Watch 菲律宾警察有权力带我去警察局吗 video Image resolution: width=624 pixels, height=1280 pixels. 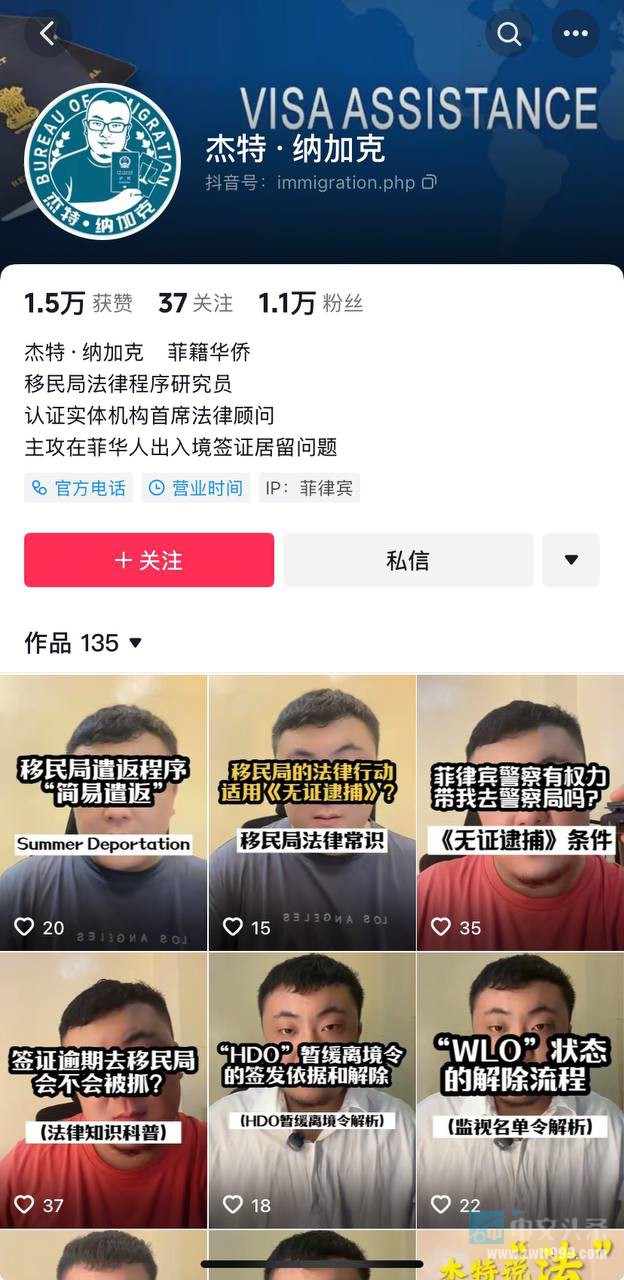click(520, 812)
